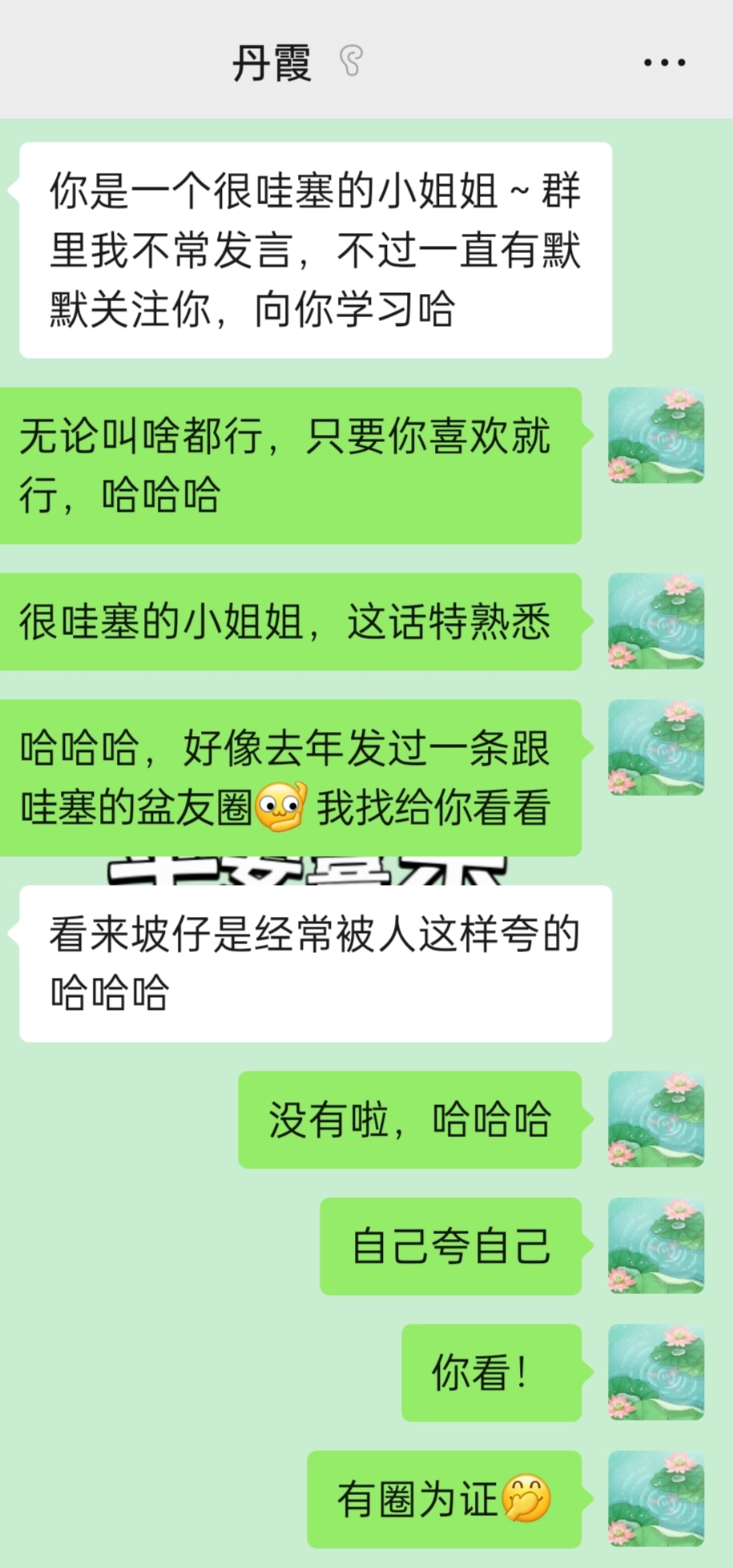
Task: Tap the avatar beside "有圈为证" message
Action: (656, 1498)
